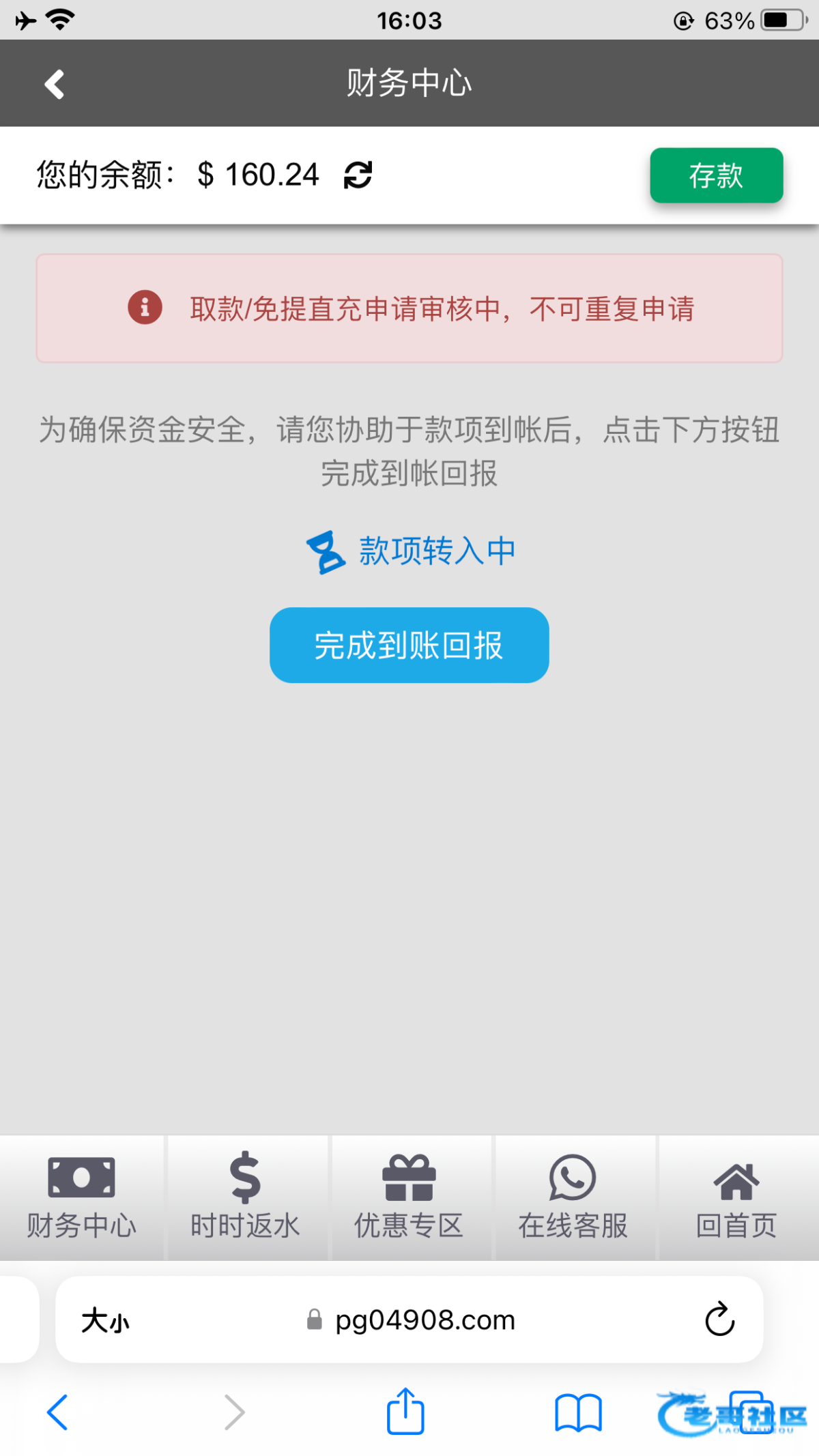Refresh the account balance
Image resolution: width=819 pixels, height=1456 pixels.
(x=358, y=175)
